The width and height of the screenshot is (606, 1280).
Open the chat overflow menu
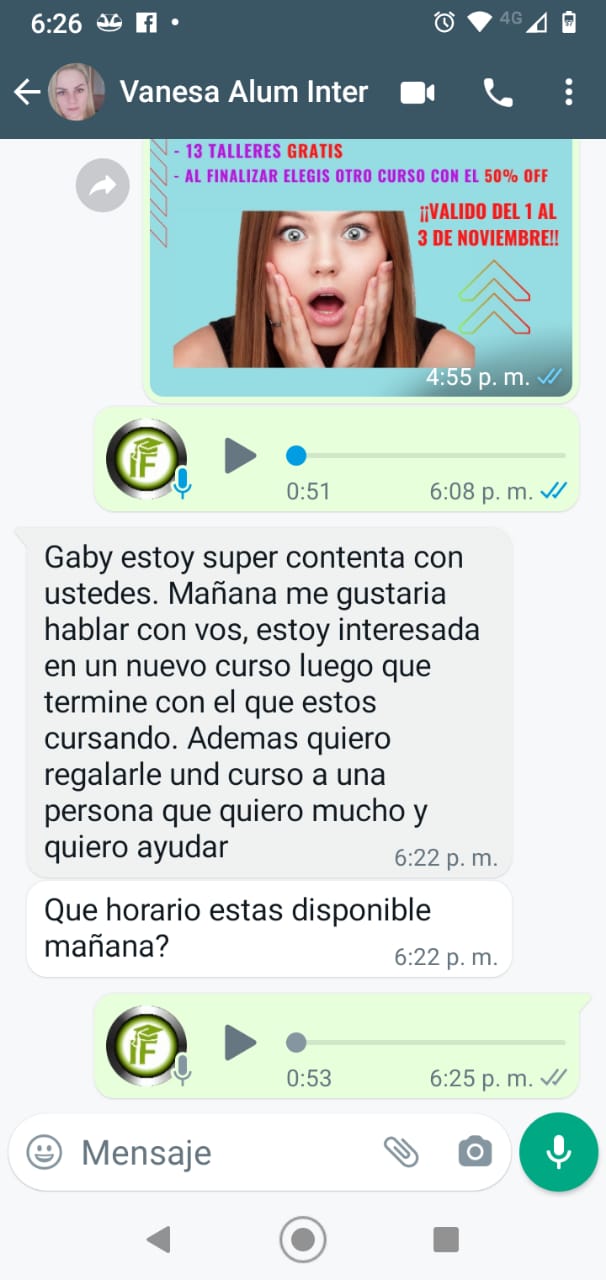(568, 93)
